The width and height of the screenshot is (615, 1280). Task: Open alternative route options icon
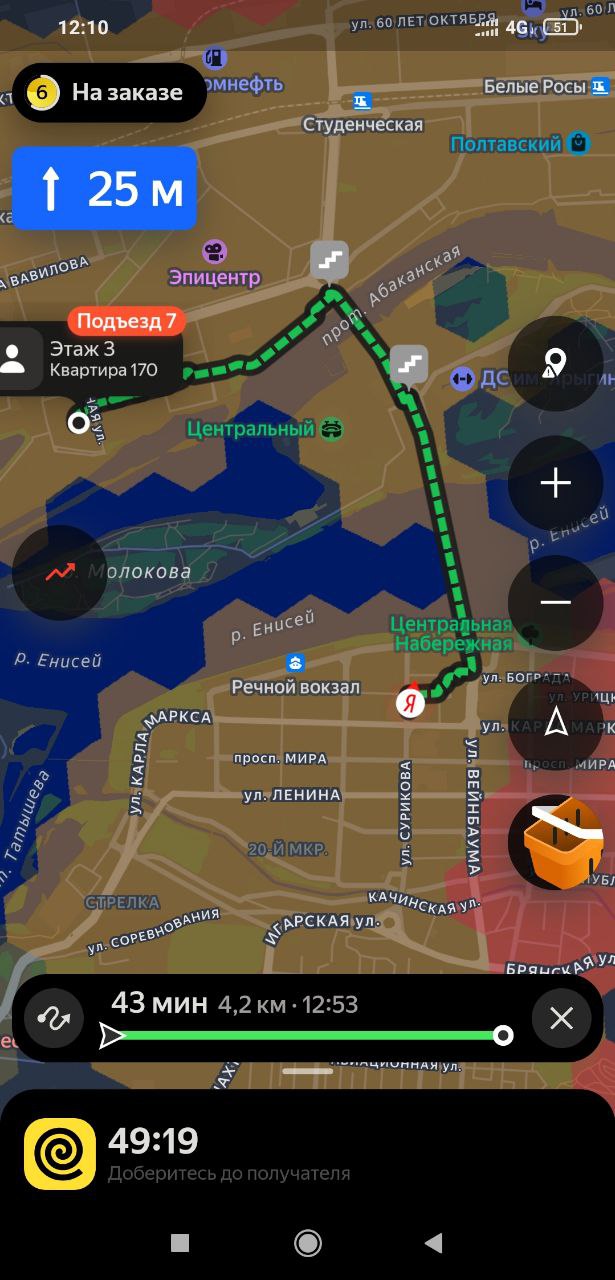[x=54, y=1018]
